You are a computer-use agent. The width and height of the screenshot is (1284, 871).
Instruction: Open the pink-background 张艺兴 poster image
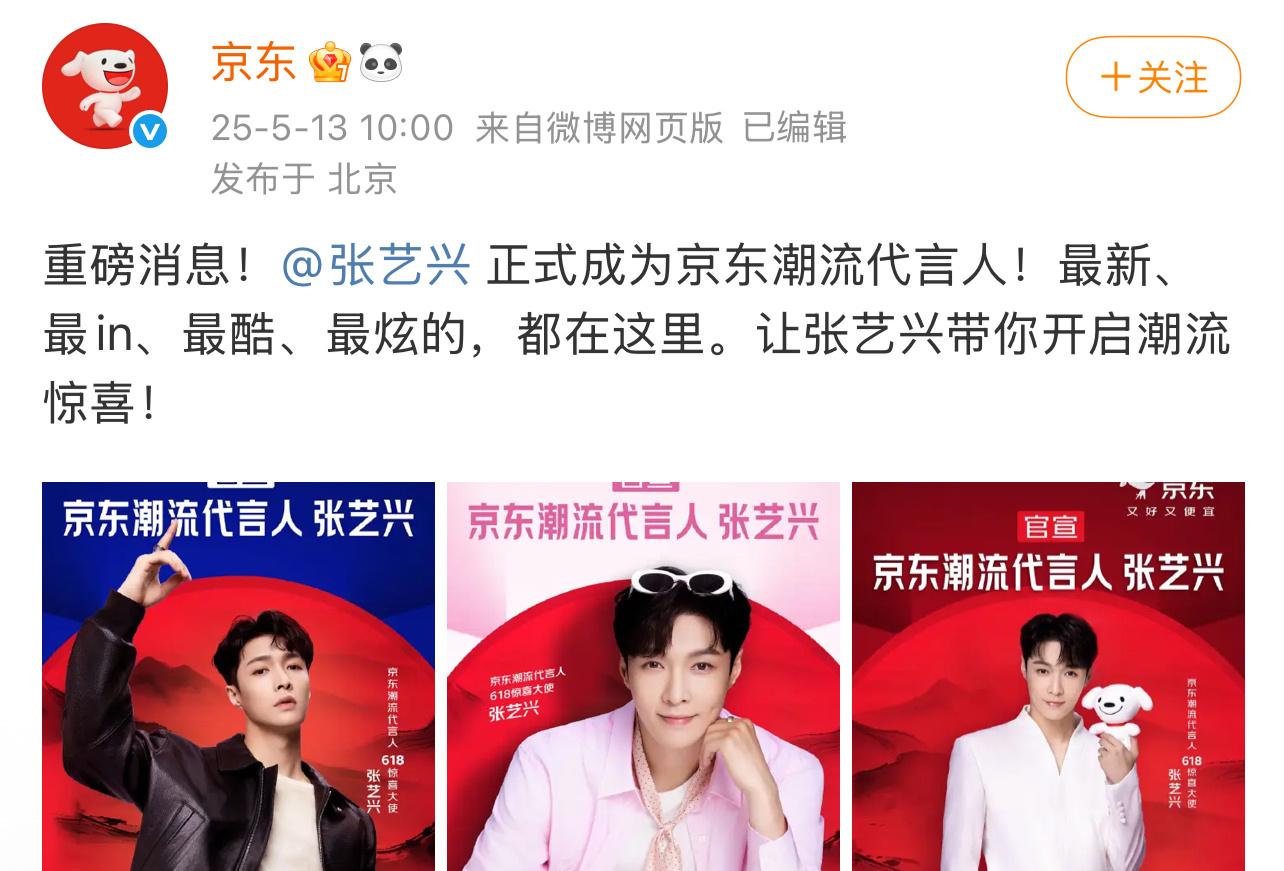[x=643, y=676]
